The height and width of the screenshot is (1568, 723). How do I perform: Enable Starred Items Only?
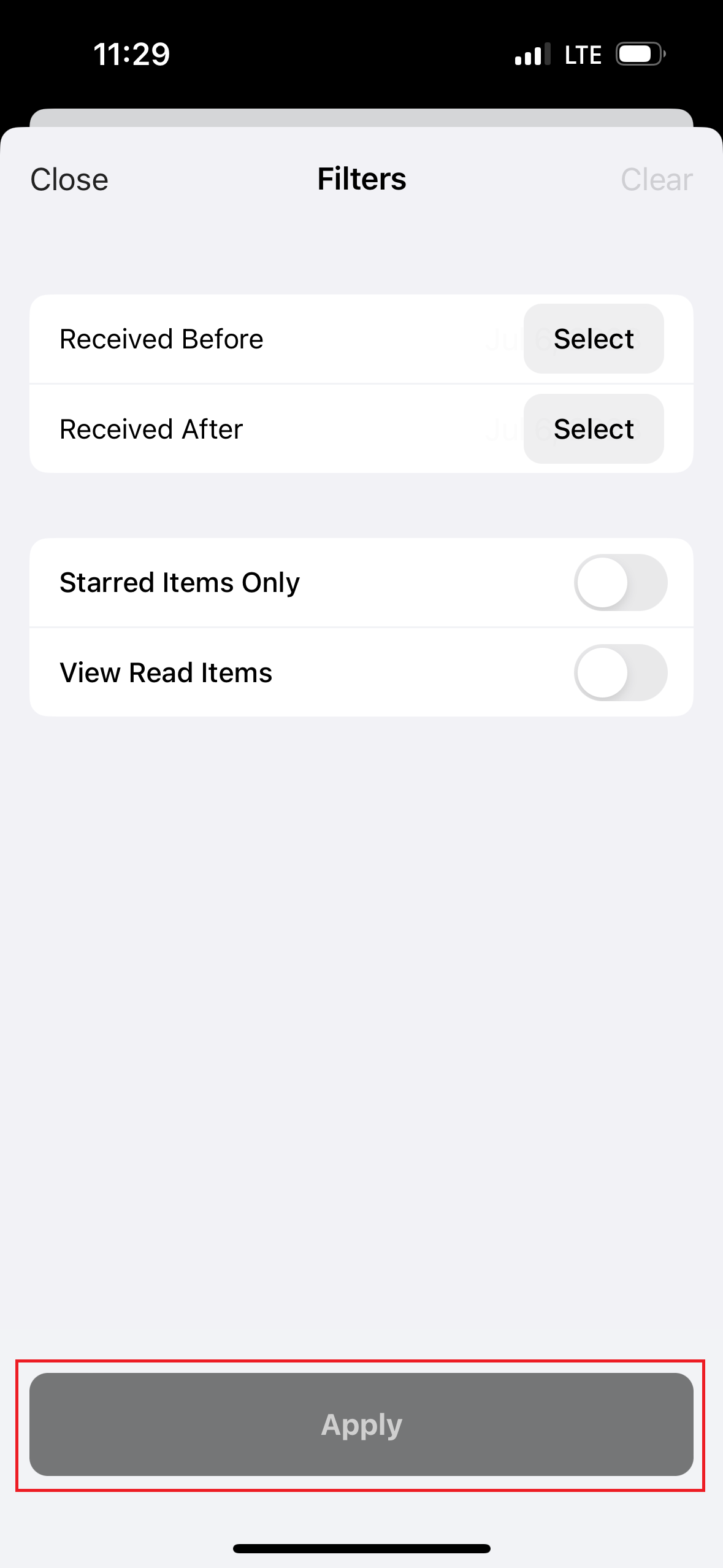620,582
